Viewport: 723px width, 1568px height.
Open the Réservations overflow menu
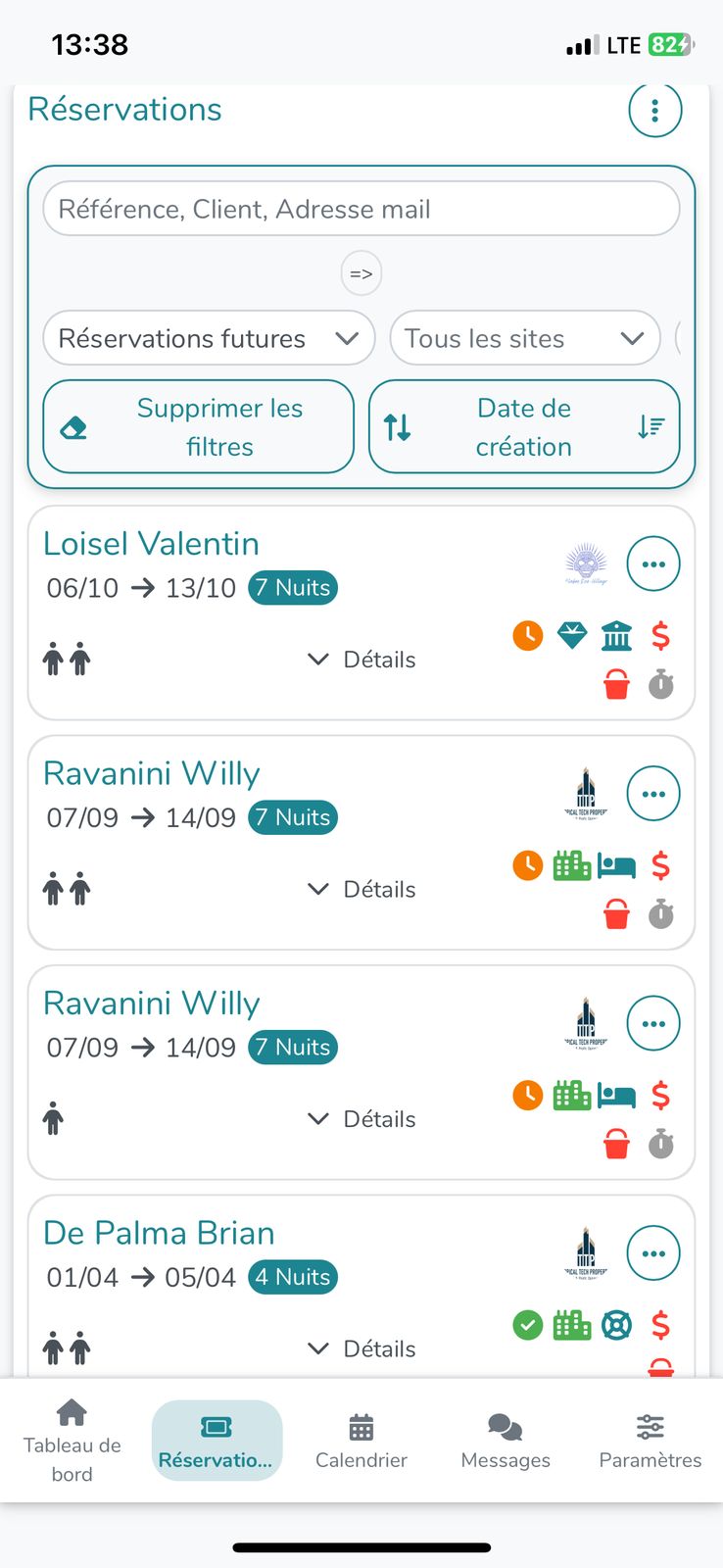point(654,111)
